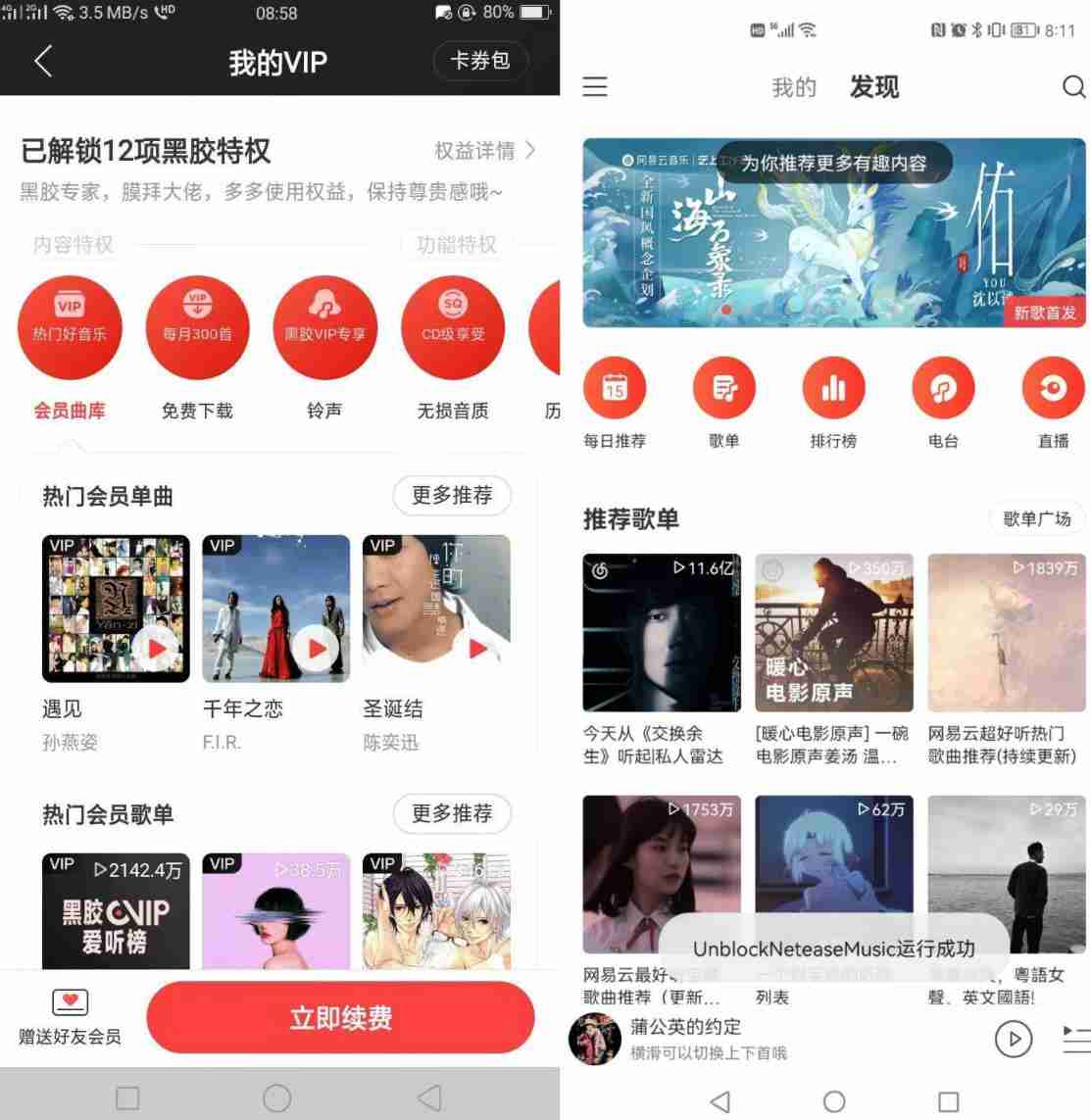Play 遇见 by 孙燕姿
Viewport: 1091px width, 1120px height.
[156, 648]
